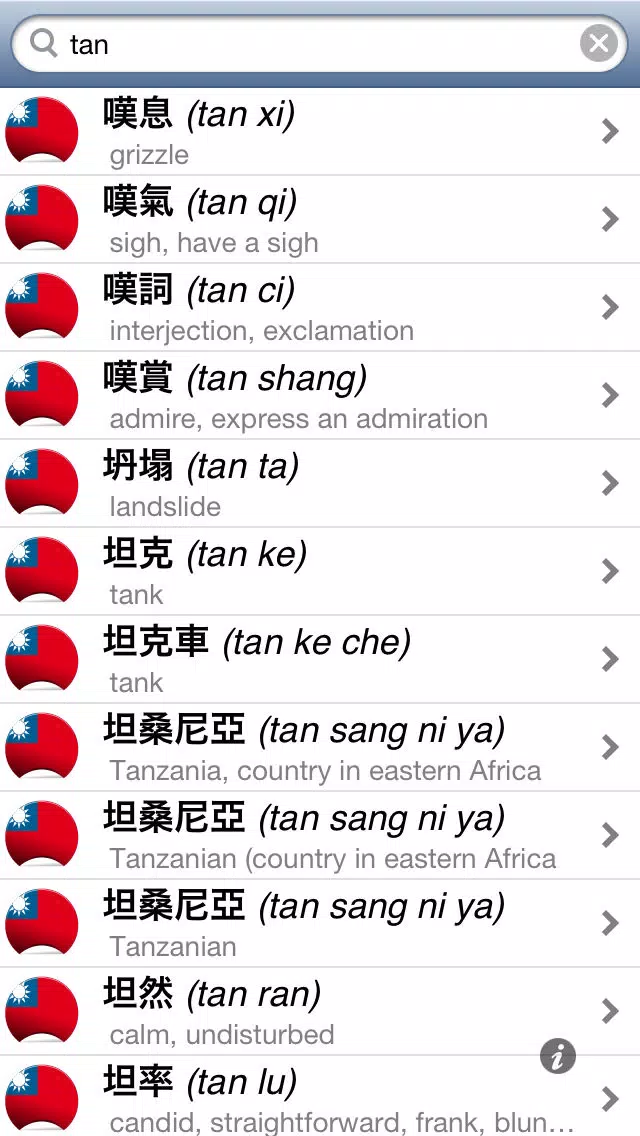Select the tan ke che entry
Viewport: 640px width, 1136px height.
[320, 659]
